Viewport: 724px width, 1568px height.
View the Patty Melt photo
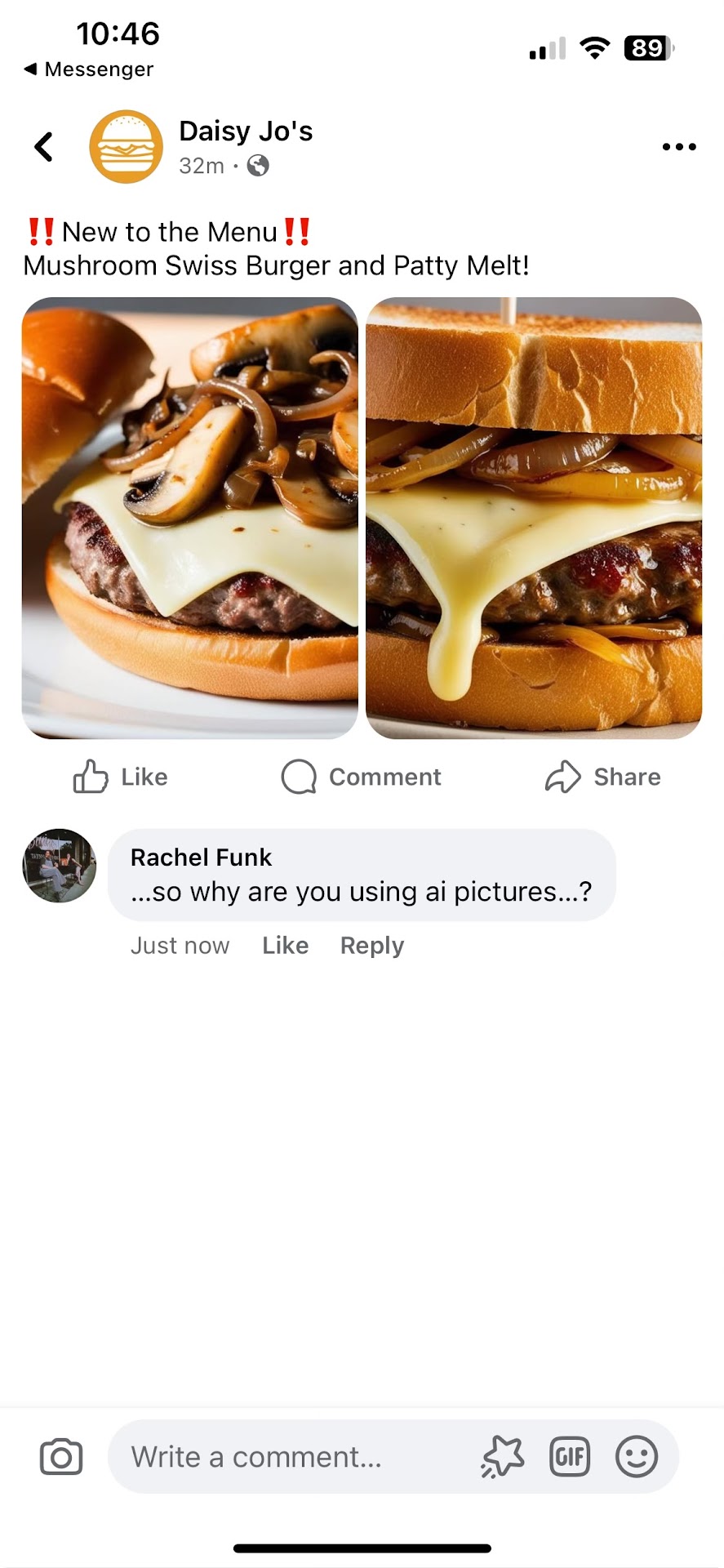coord(534,518)
